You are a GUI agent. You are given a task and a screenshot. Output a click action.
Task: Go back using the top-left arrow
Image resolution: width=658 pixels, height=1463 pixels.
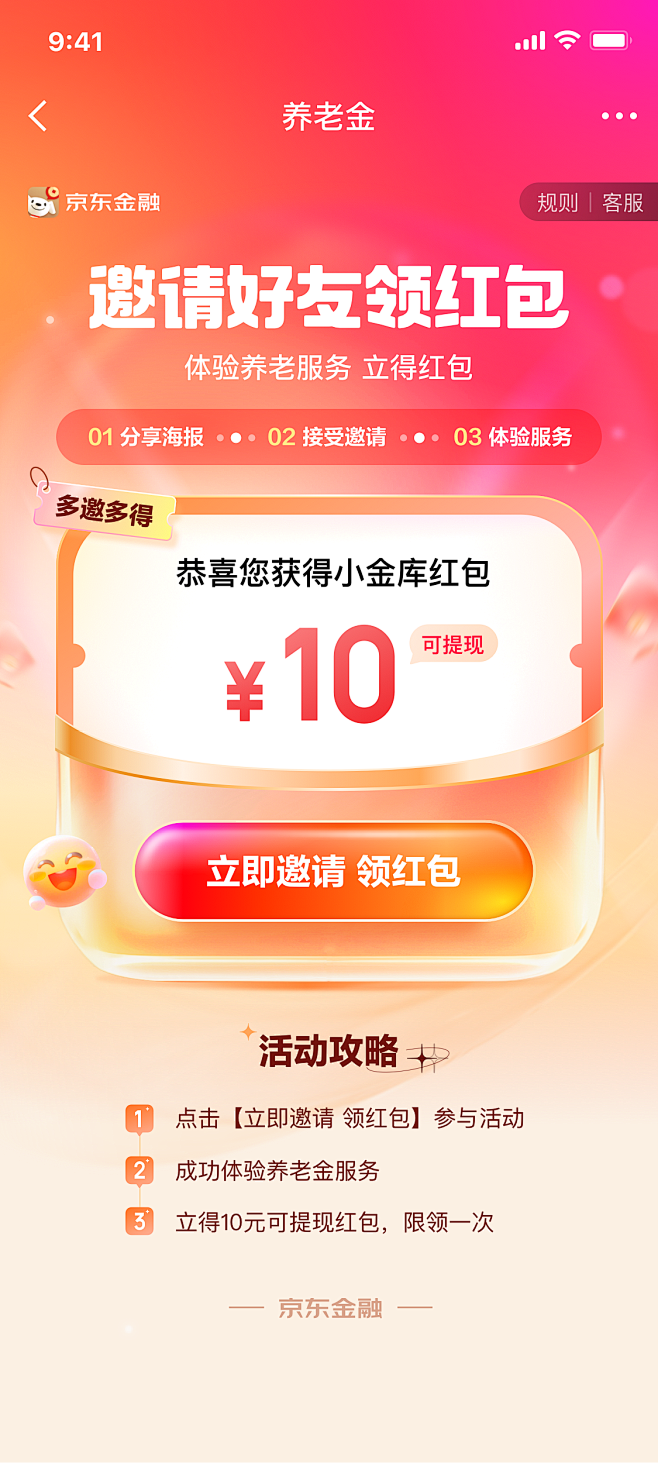[x=38, y=117]
